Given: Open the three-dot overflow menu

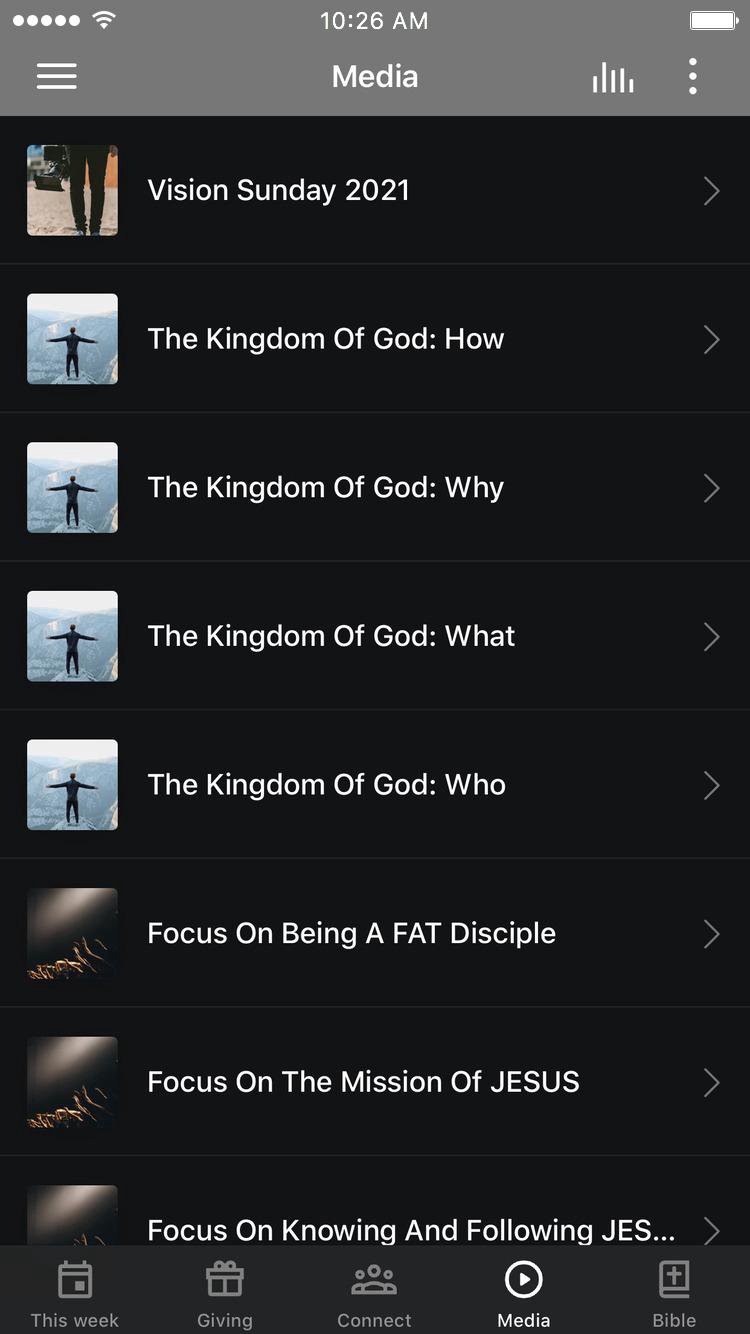Looking at the screenshot, I should 692,77.
